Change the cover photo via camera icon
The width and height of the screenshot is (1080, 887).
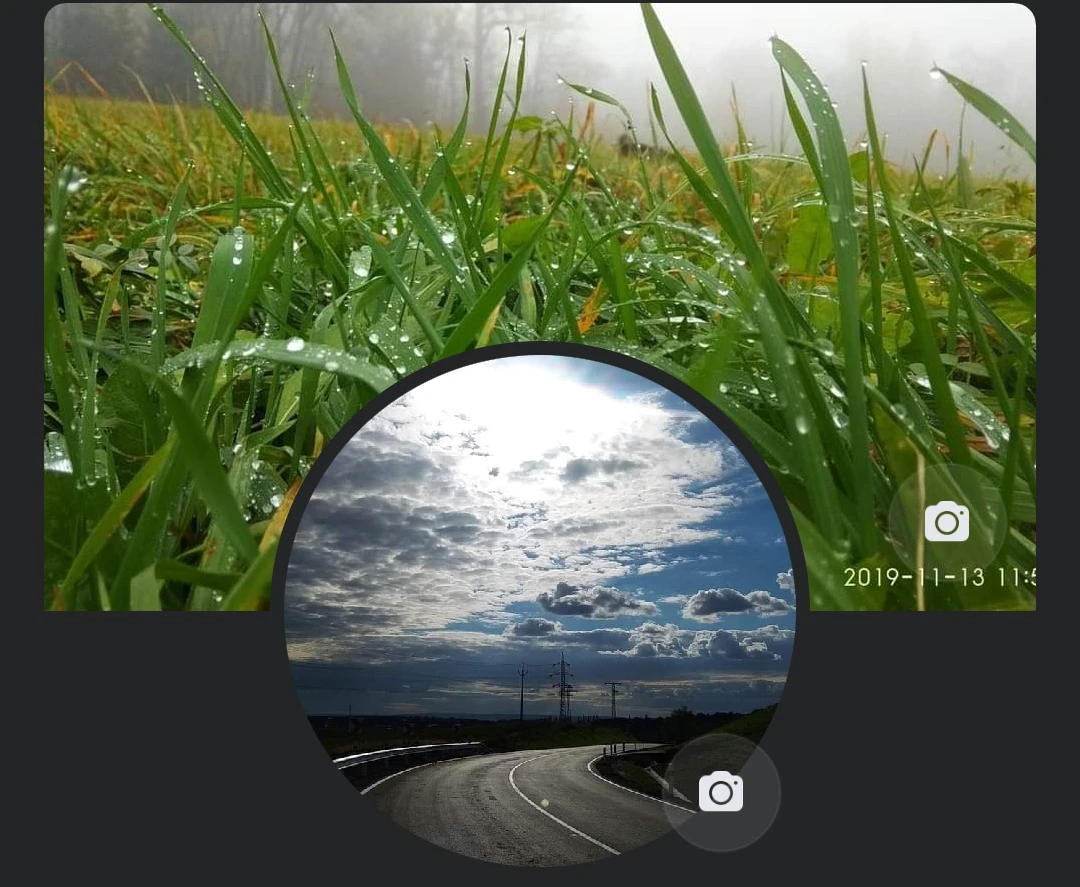pos(946,522)
